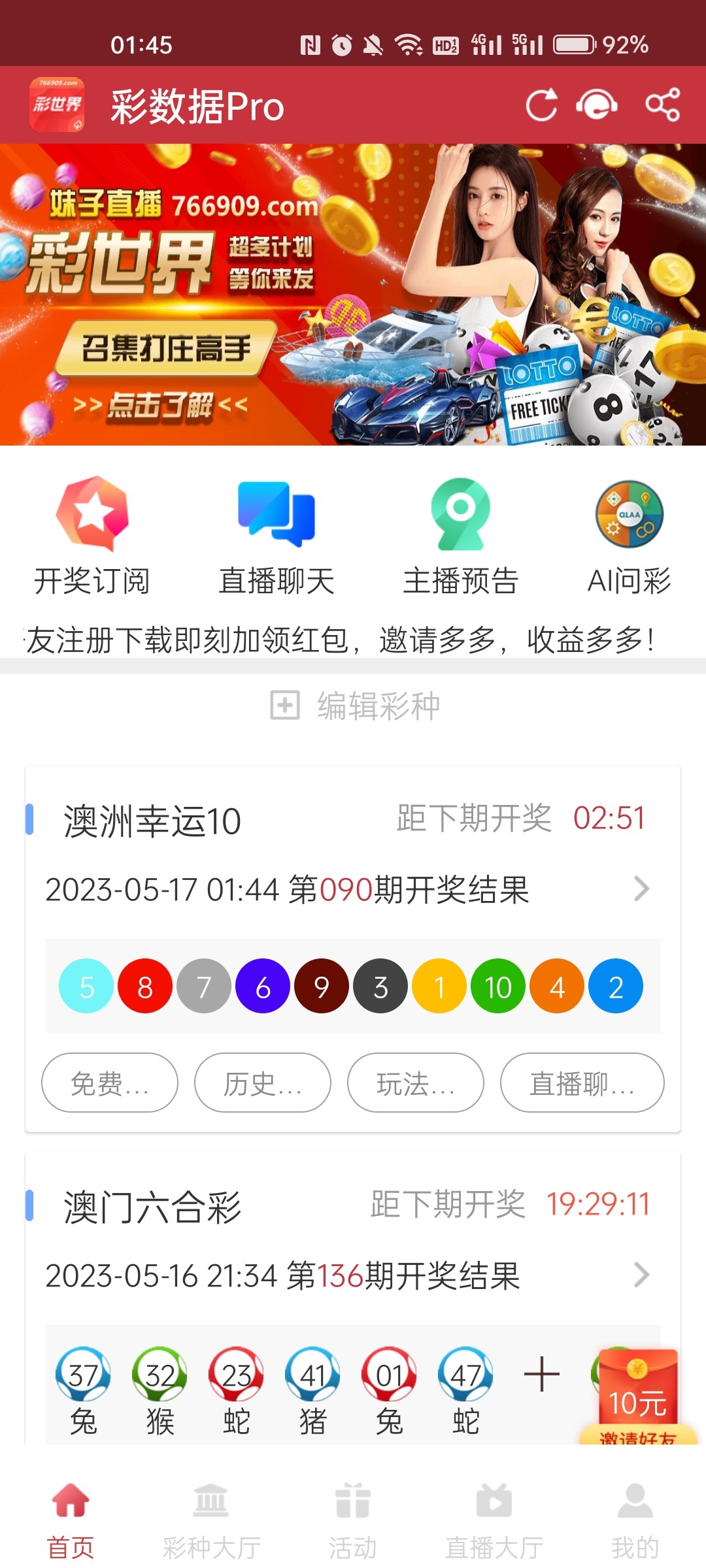Tap the 历史… chip under 澳洲幸运10
This screenshot has width=706, height=1568.
[x=263, y=1083]
